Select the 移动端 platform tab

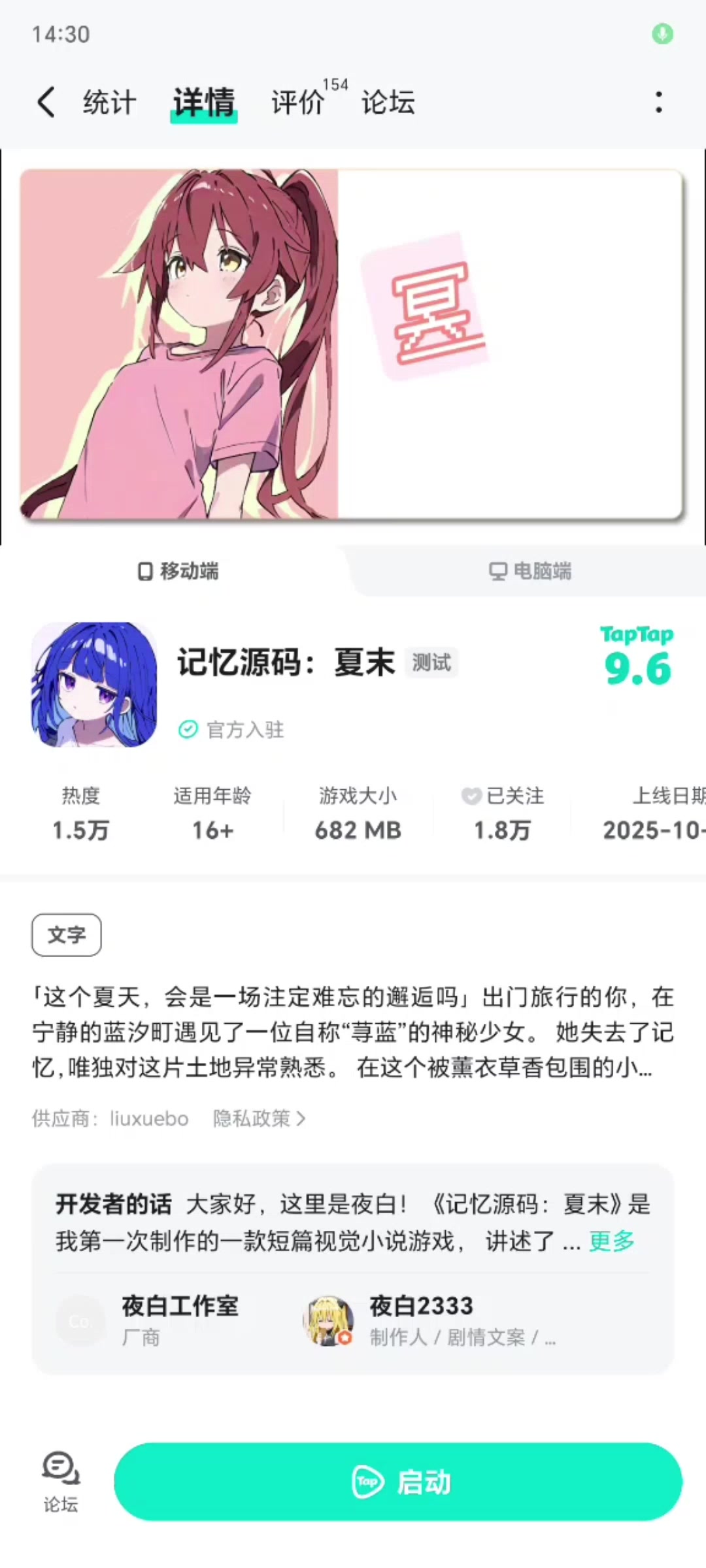[178, 571]
